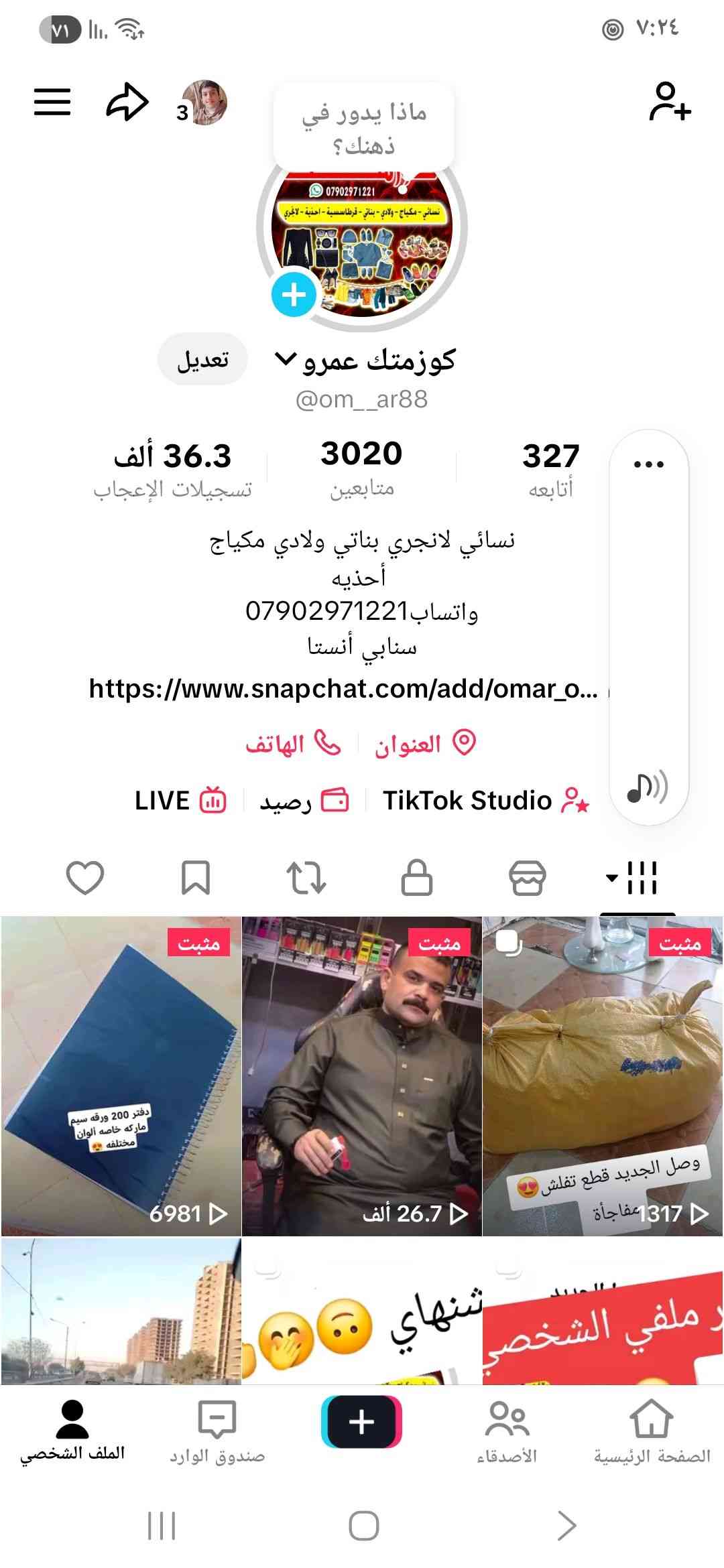Open the الهاتف phone contact
This screenshot has width=724, height=1568.
tap(292, 743)
